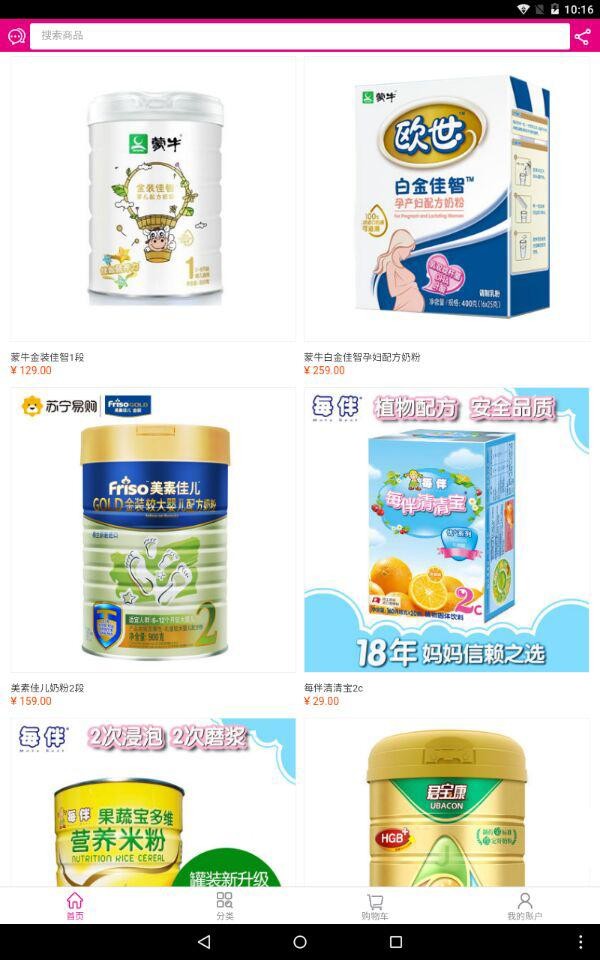The width and height of the screenshot is (600, 960).
Task: Select the 每伴清清宝2c product
Action: pos(447,530)
